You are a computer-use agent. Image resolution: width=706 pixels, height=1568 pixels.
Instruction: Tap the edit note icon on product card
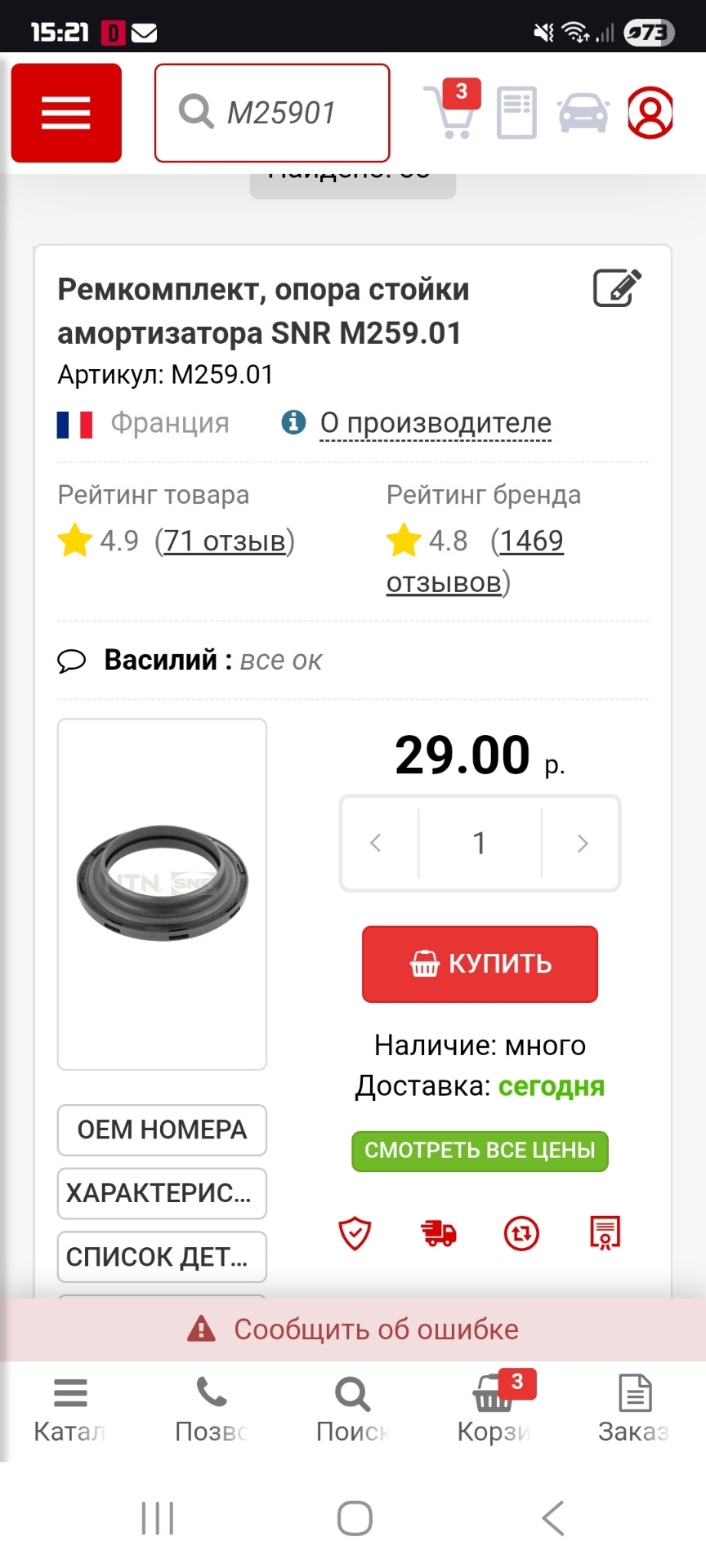point(617,287)
